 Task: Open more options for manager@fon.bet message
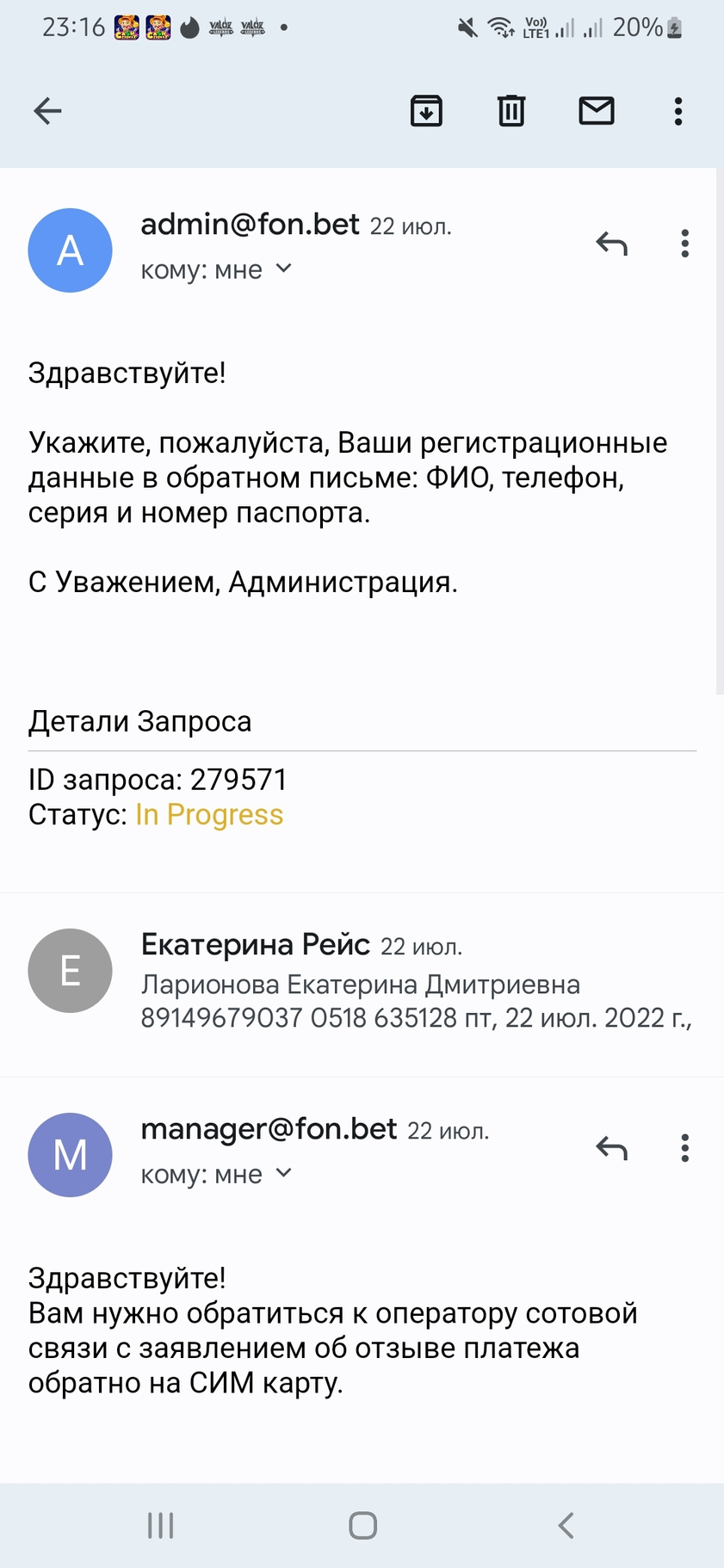685,1148
